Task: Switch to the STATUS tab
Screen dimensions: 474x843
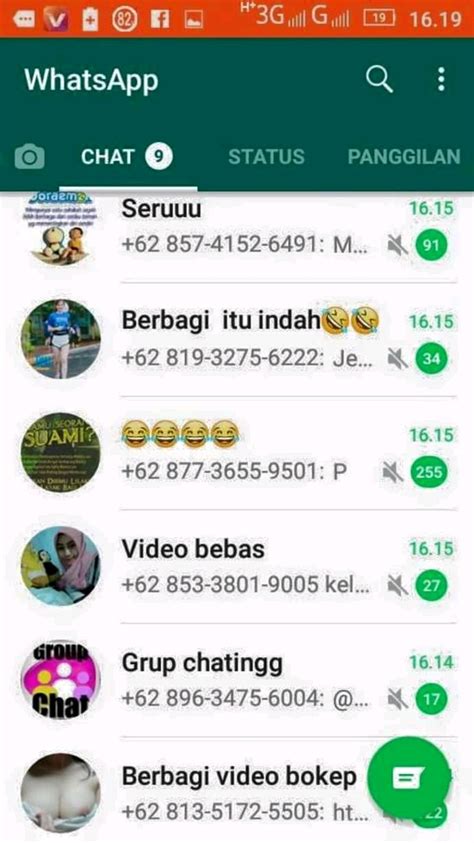Action: coord(267,157)
